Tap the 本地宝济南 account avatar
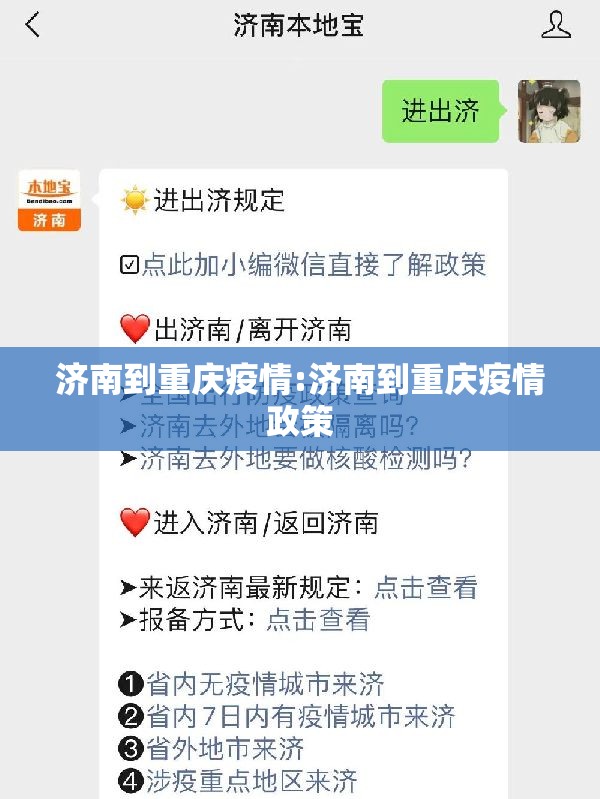 (49, 201)
